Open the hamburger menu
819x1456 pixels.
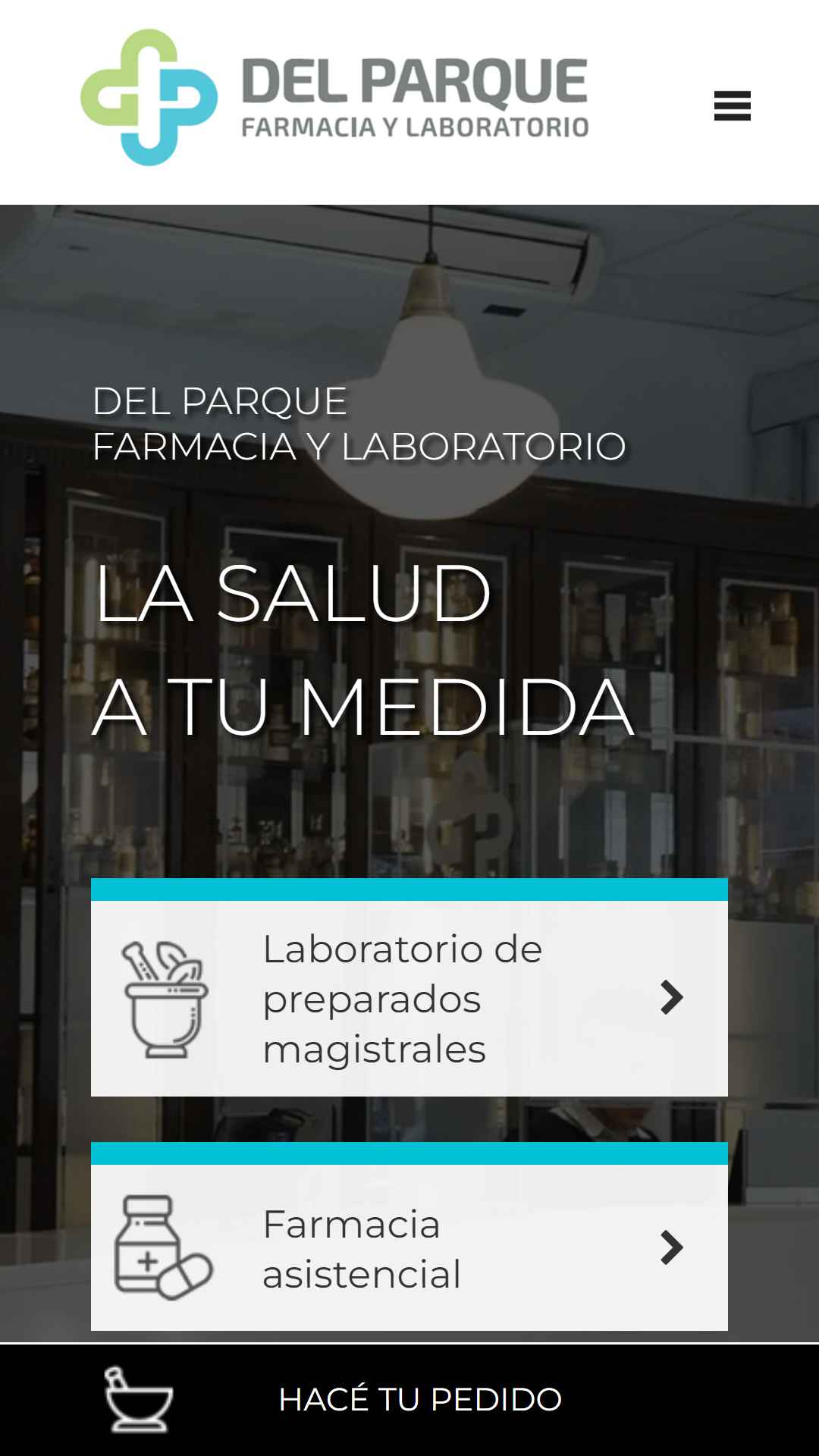[732, 105]
